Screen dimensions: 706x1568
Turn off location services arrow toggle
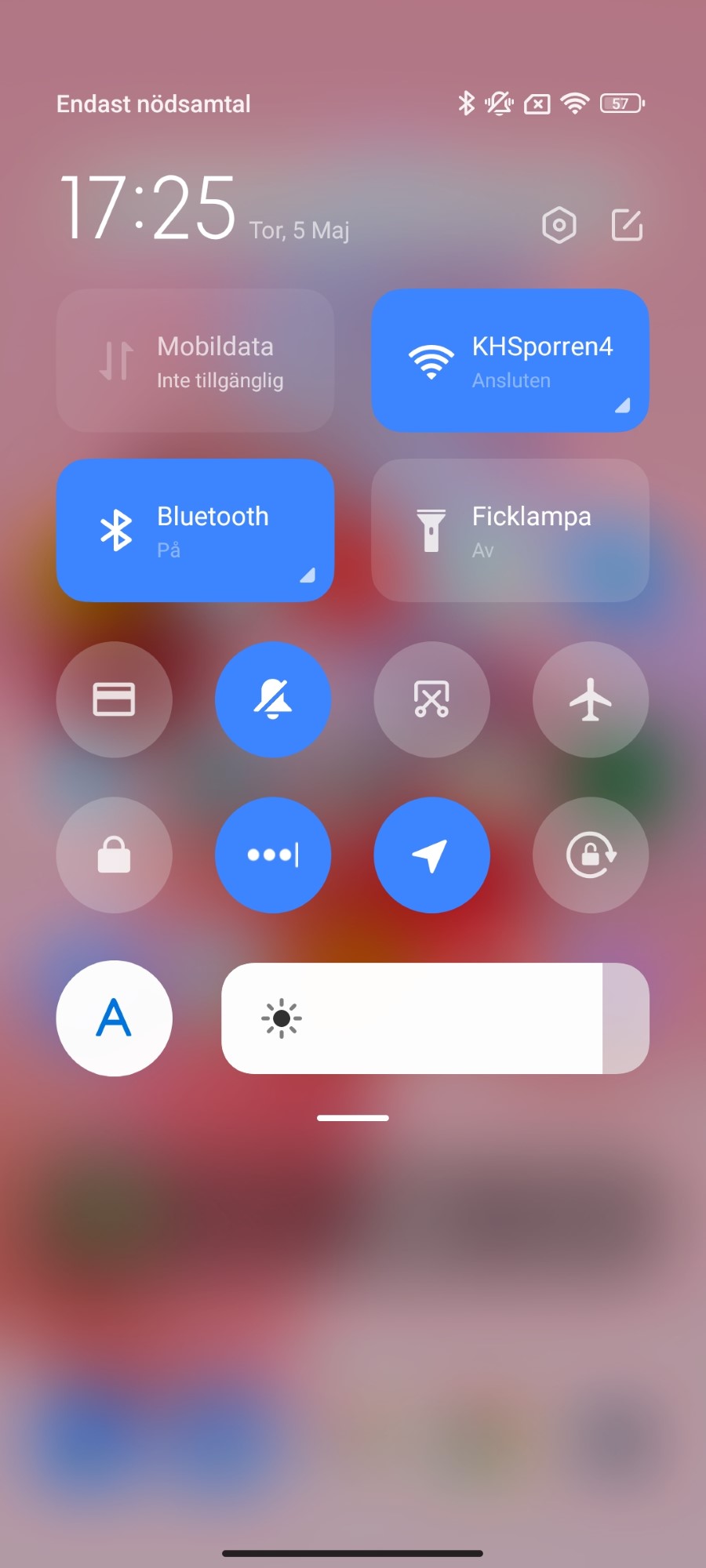click(x=432, y=855)
